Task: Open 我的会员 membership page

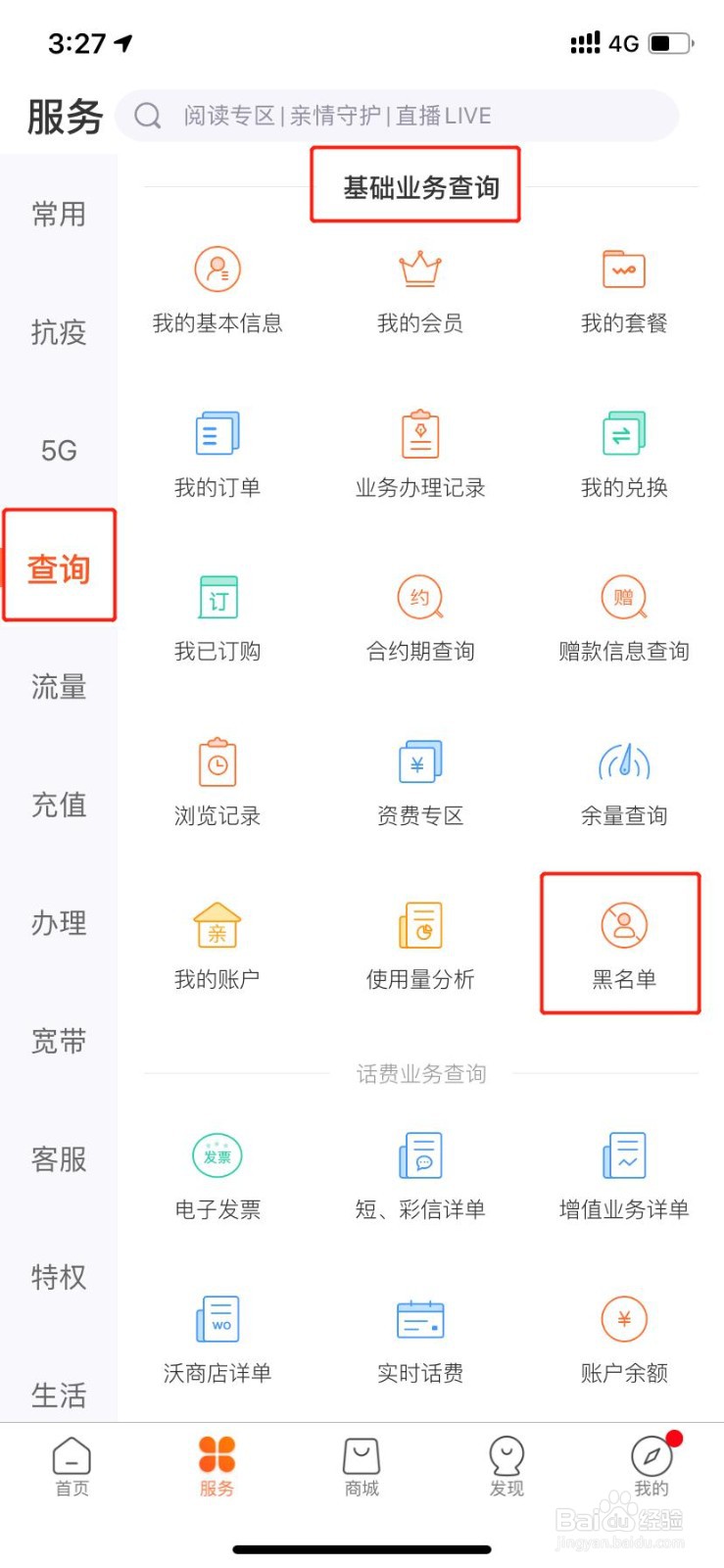Action: (x=419, y=289)
